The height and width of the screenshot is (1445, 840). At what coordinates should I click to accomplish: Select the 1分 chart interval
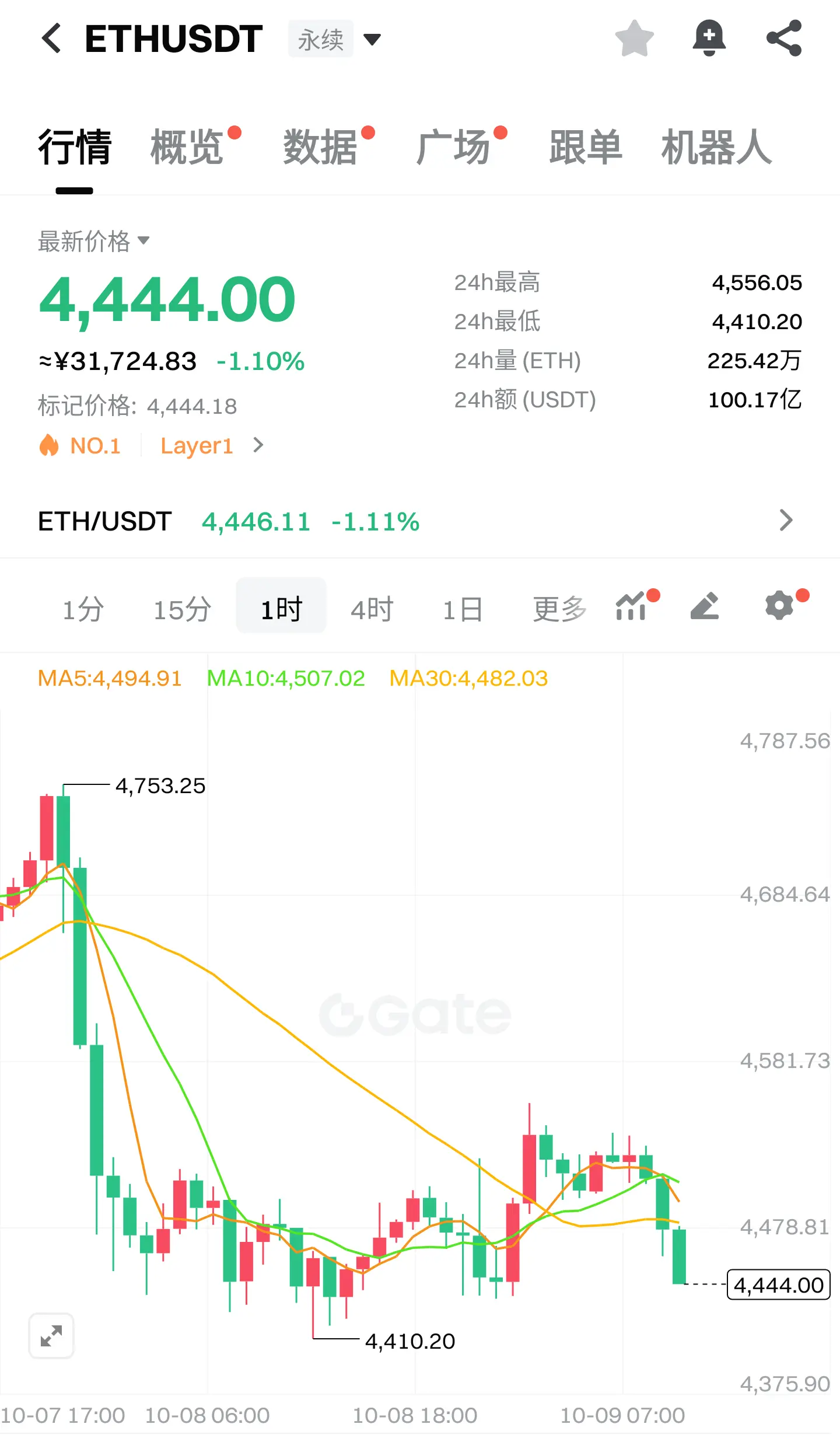83,610
